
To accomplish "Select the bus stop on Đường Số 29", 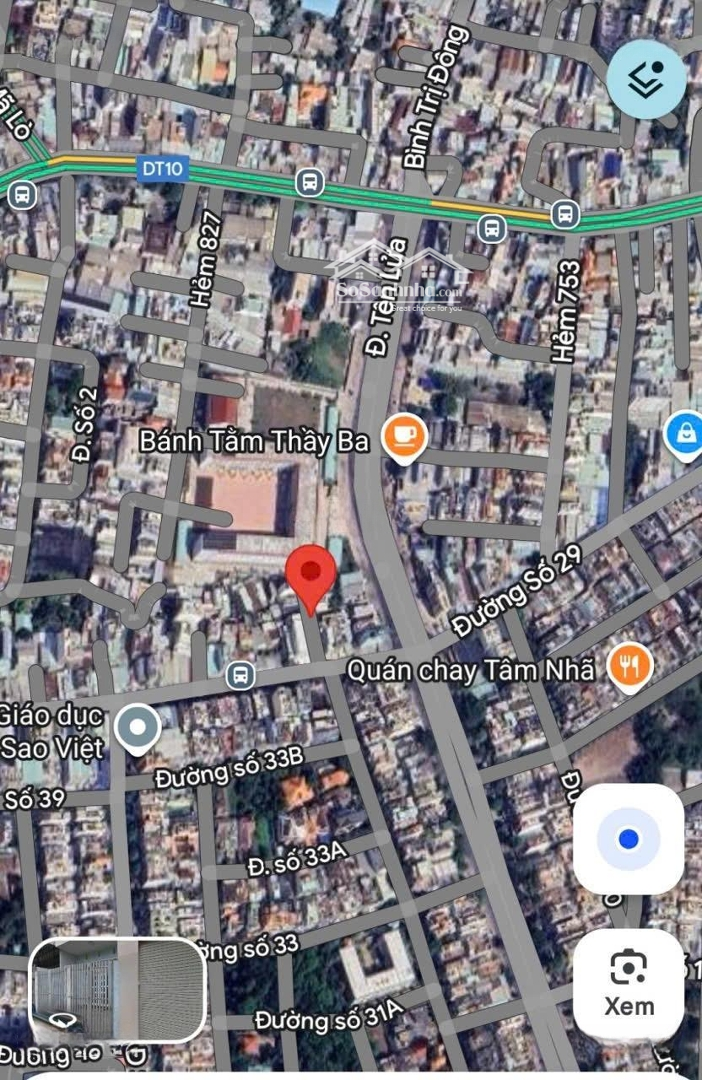I will pyautogui.click(x=240, y=675).
